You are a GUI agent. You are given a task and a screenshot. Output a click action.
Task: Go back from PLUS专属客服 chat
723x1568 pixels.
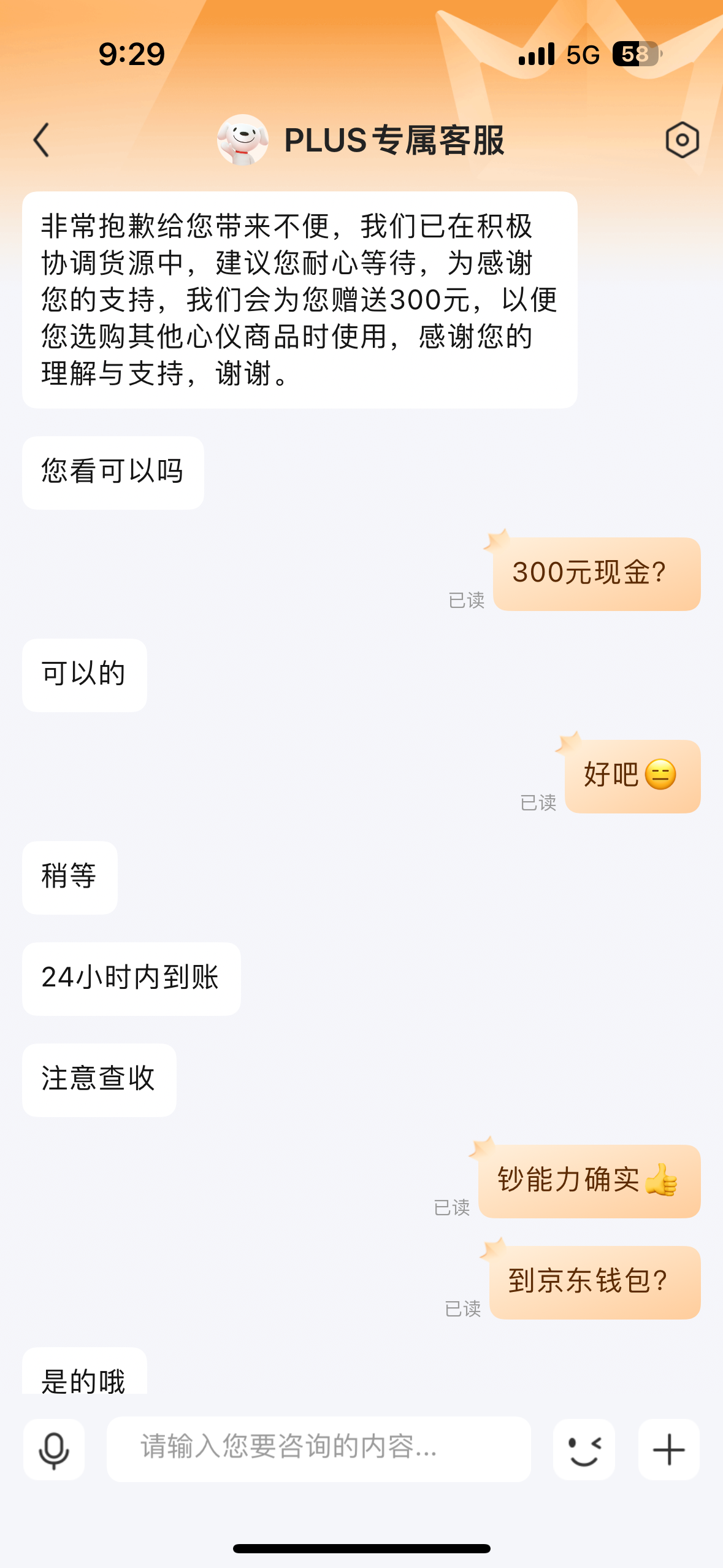(x=42, y=140)
